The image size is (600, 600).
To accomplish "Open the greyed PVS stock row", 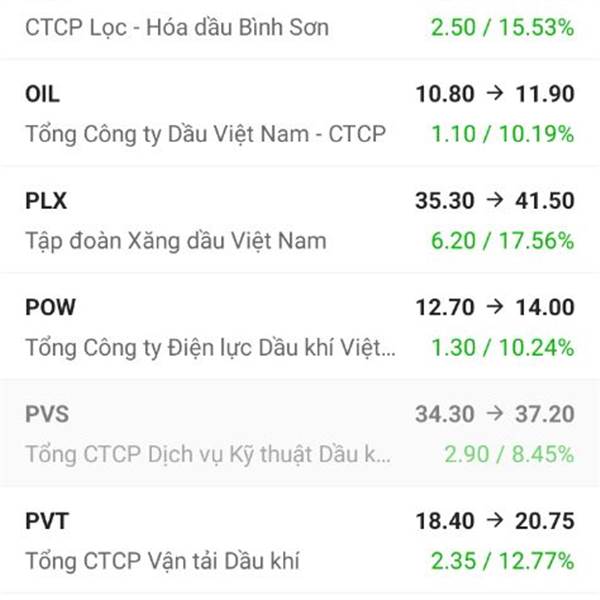I will [x=300, y=434].
